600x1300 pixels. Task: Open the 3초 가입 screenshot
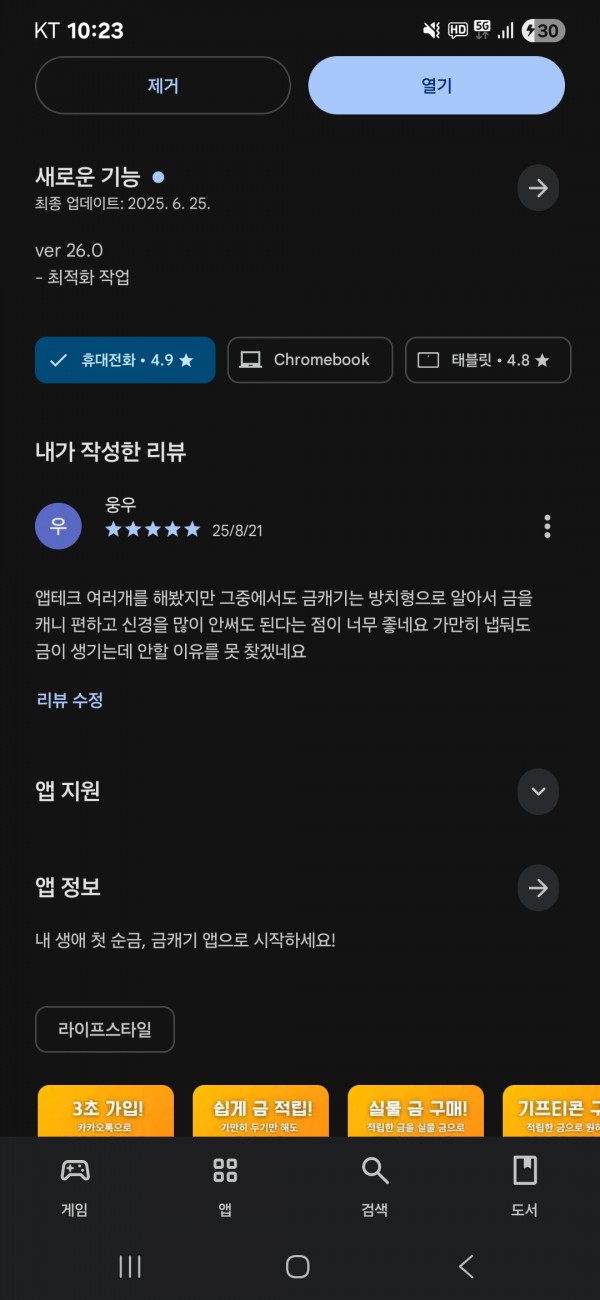coord(106,1111)
